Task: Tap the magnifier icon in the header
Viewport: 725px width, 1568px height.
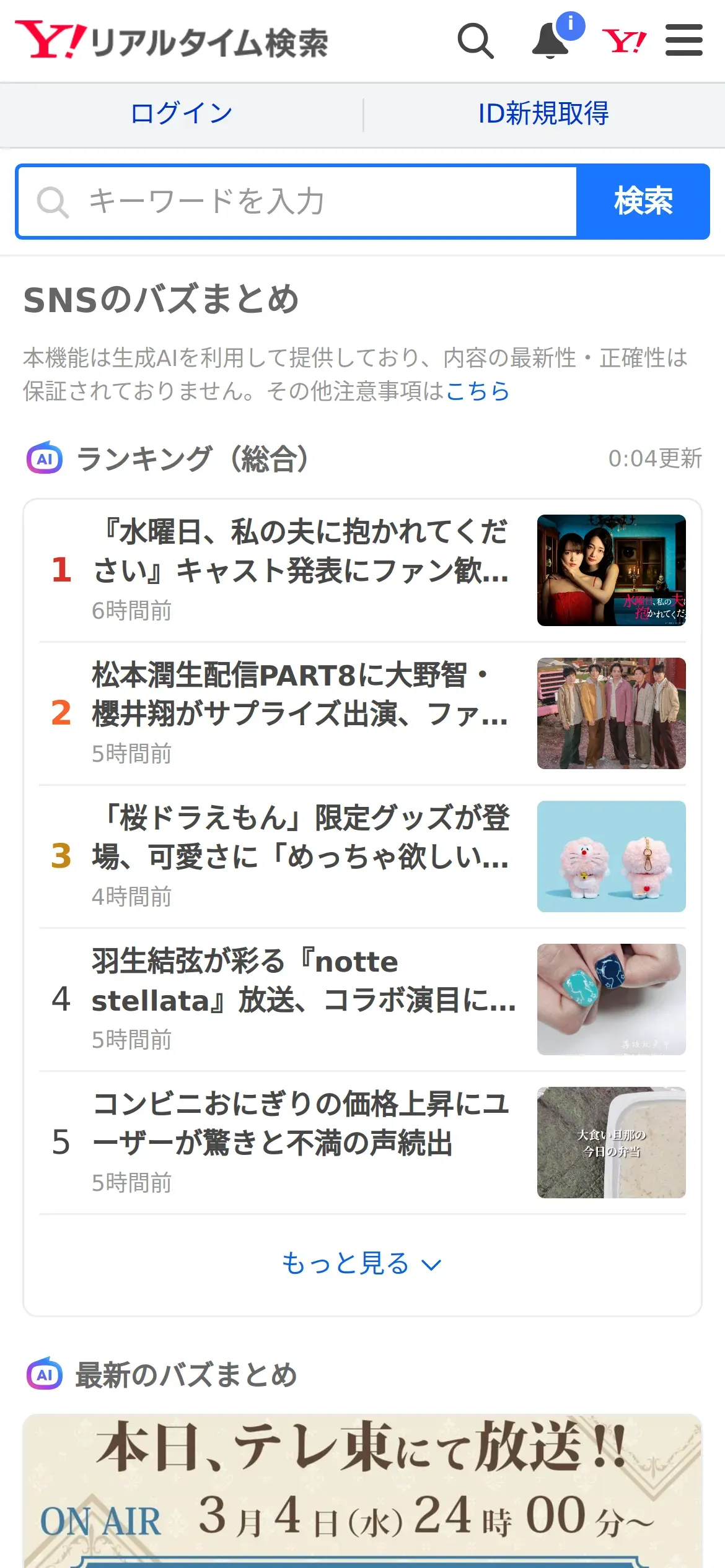Action: pyautogui.click(x=475, y=41)
